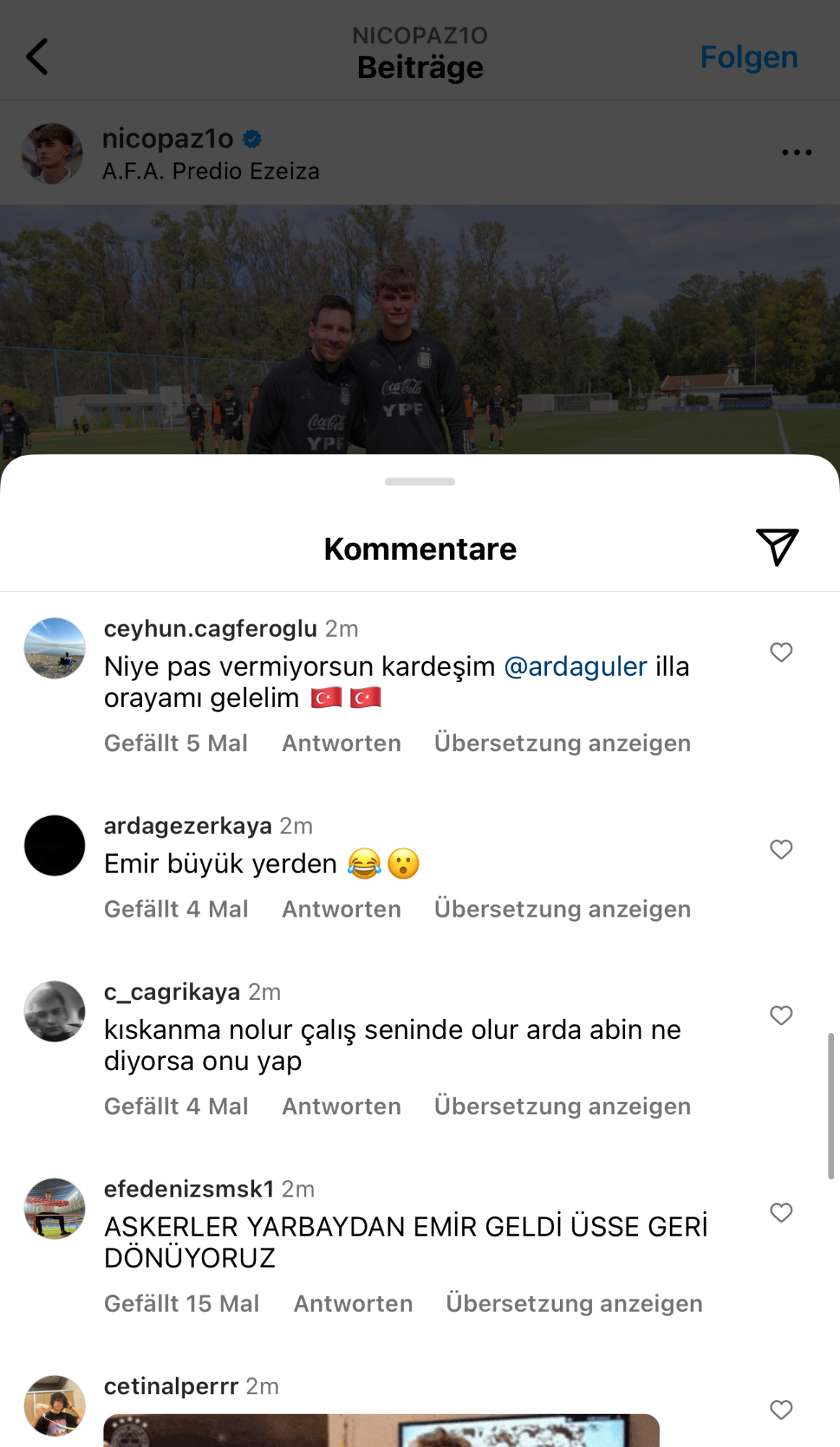
Task: Go back from the Beiträge screen
Action: pyautogui.click(x=38, y=56)
